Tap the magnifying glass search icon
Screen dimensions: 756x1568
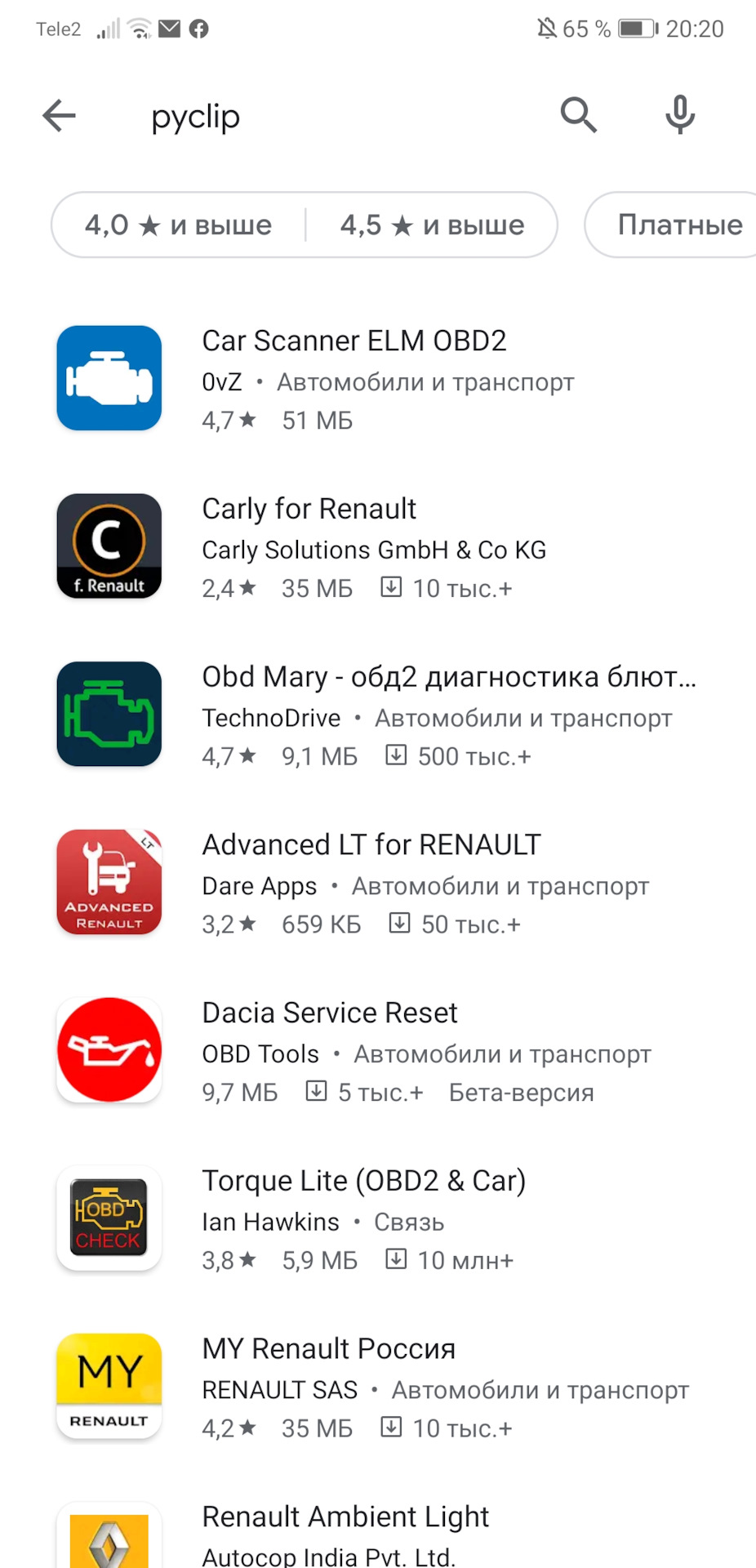click(x=578, y=115)
